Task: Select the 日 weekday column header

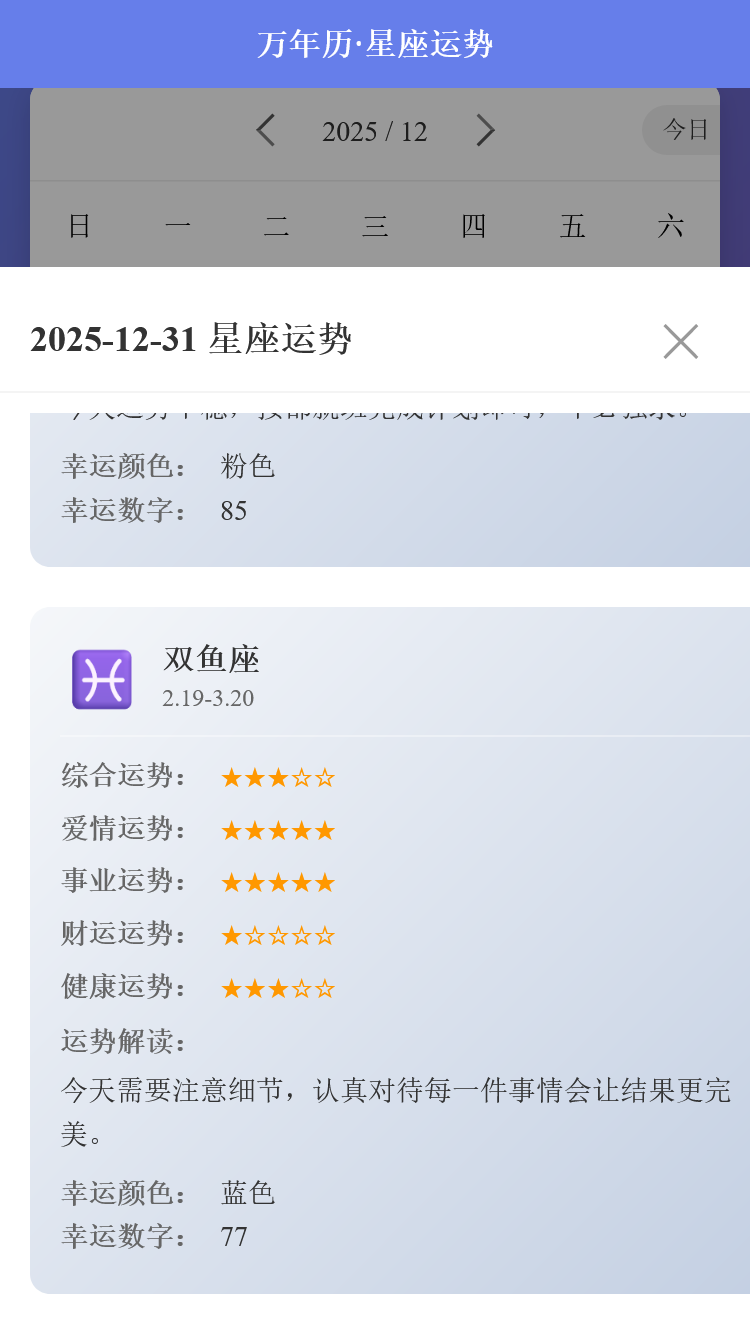Action: [x=80, y=226]
